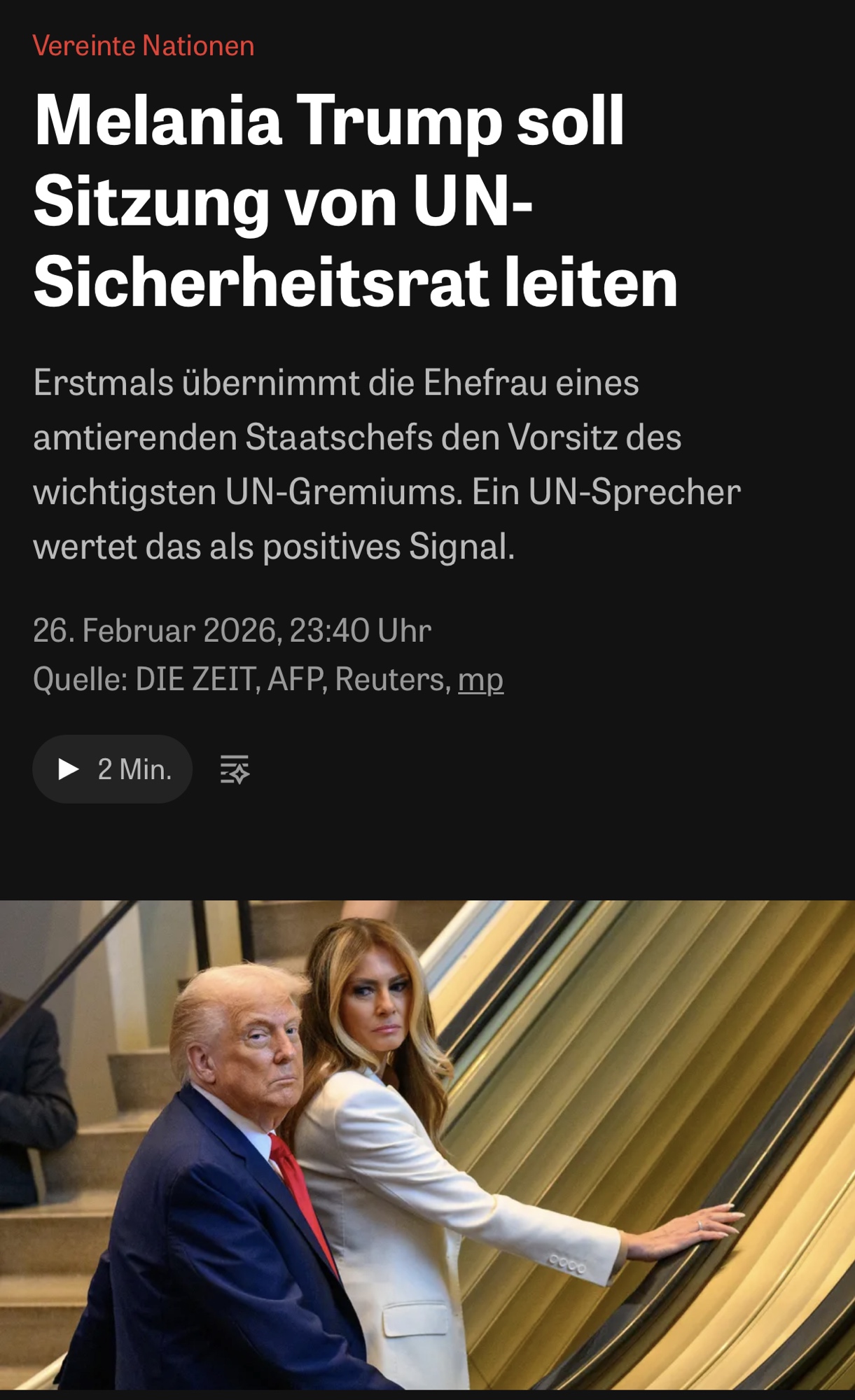Open the AI summary icon
Image resolution: width=855 pixels, height=1400 pixels.
[x=235, y=769]
